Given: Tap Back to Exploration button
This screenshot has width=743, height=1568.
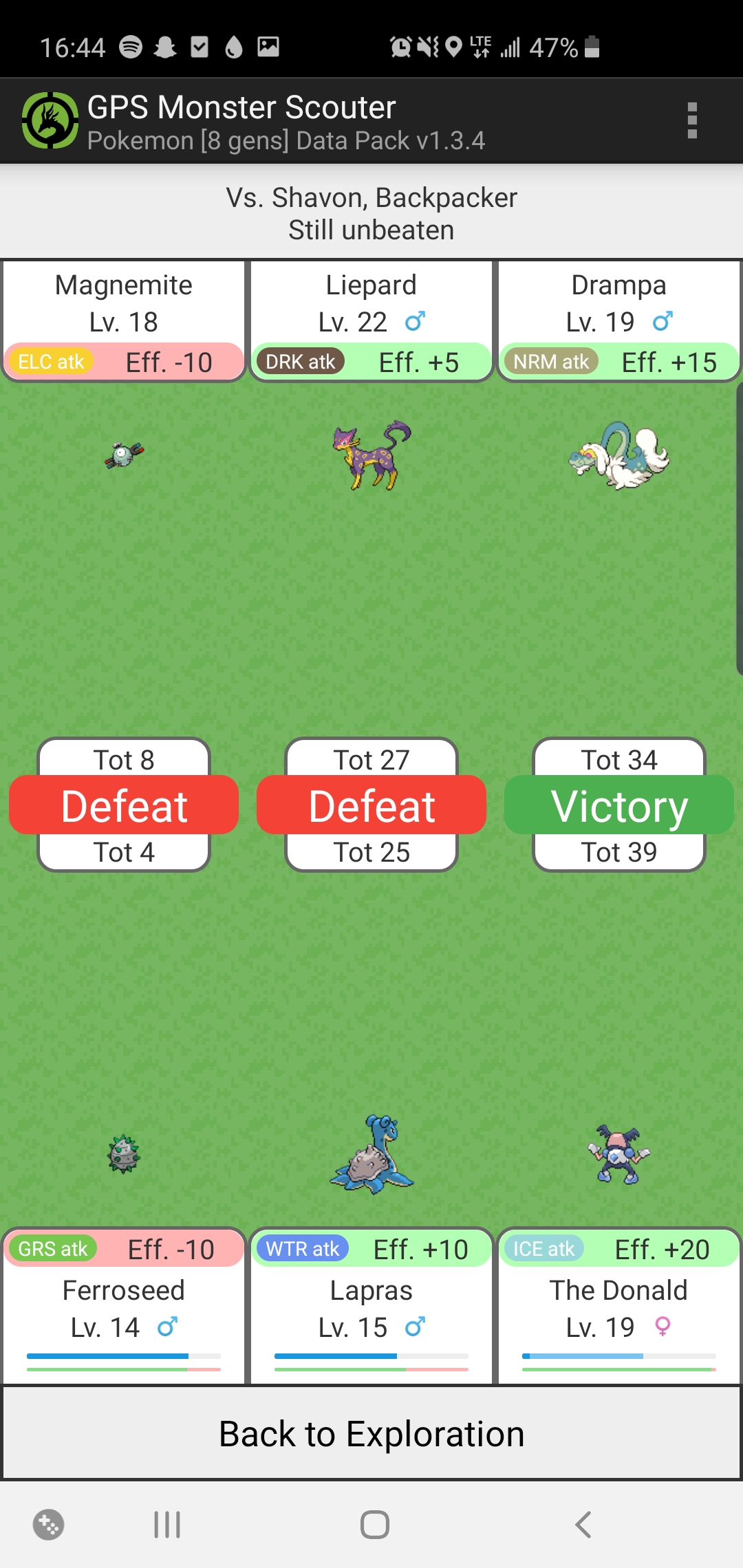Looking at the screenshot, I should click(371, 1434).
